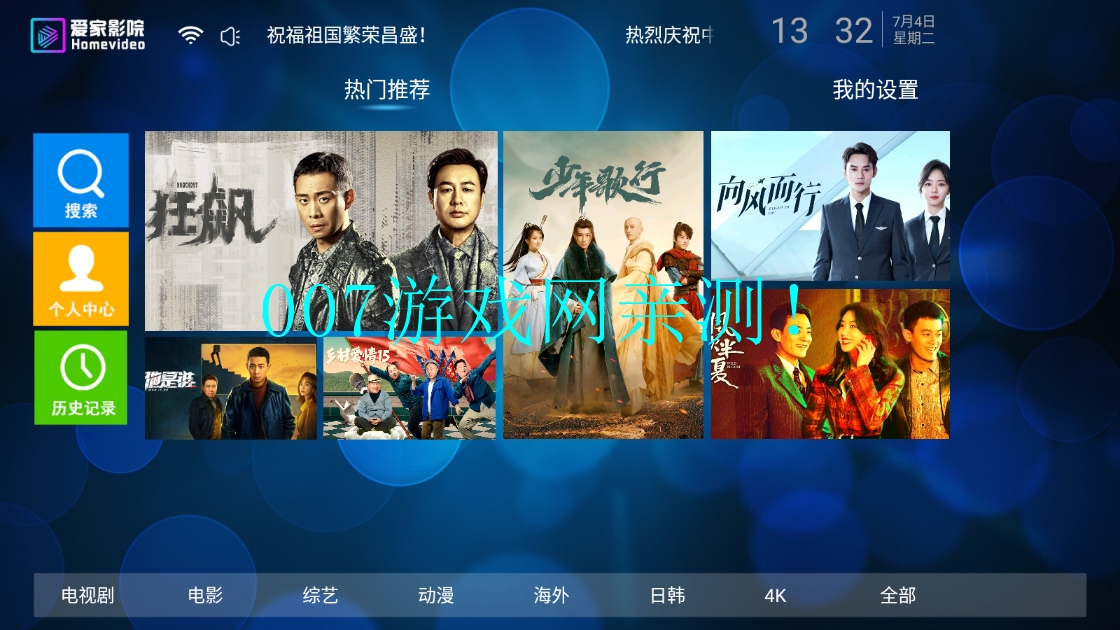This screenshot has width=1120, height=630.
Task: Open the 乡村爱情15 poster
Action: click(408, 388)
